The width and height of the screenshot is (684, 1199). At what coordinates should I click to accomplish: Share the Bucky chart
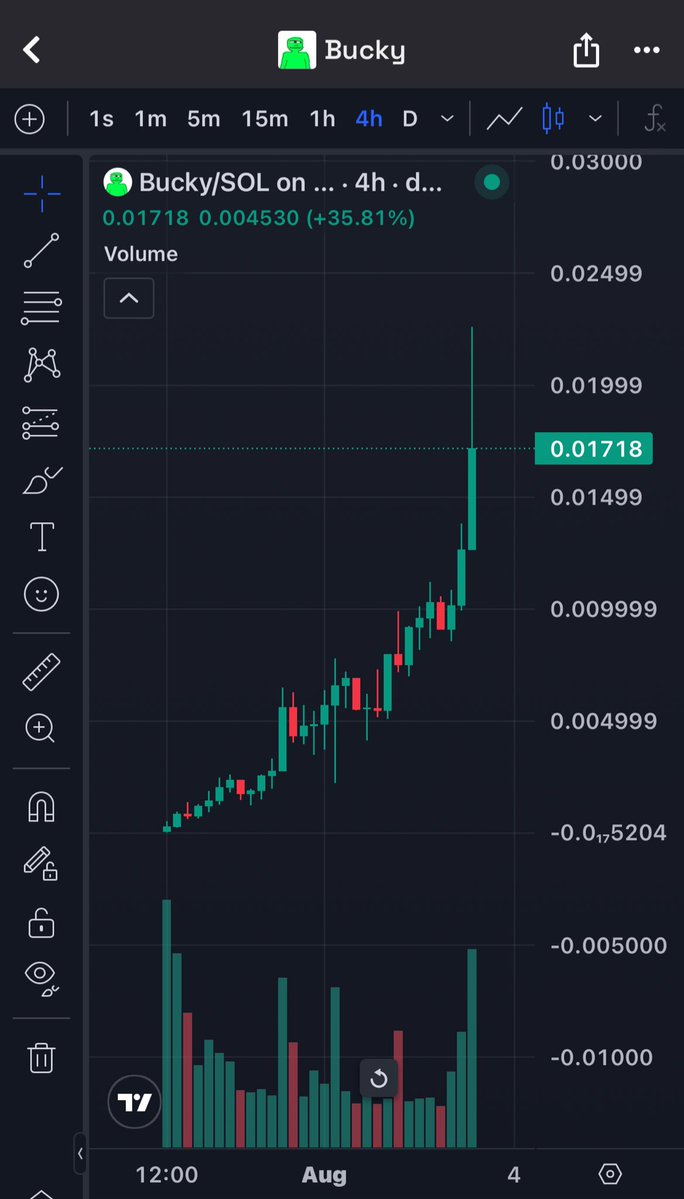[x=585, y=50]
